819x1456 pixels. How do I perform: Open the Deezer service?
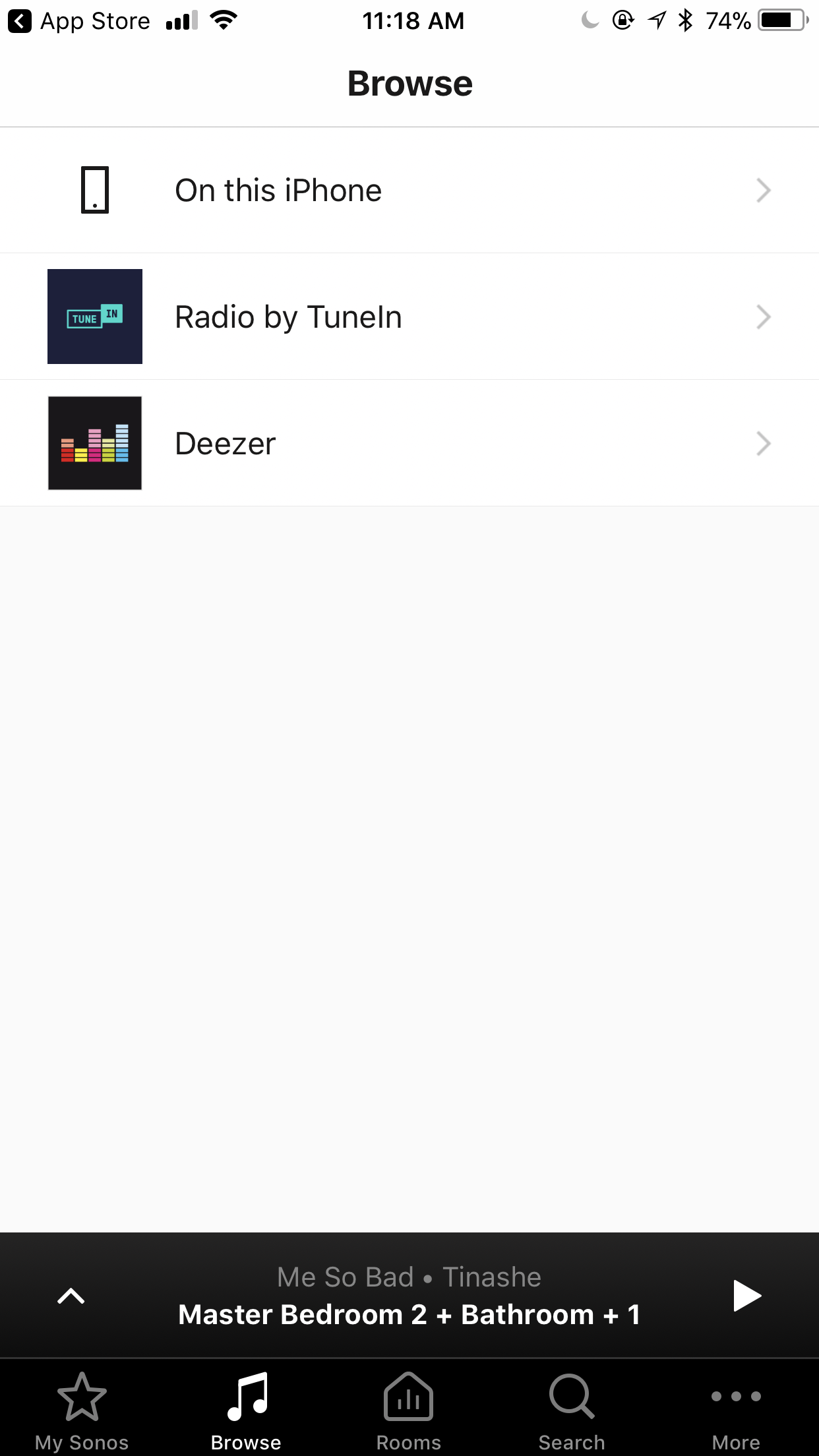(x=409, y=443)
